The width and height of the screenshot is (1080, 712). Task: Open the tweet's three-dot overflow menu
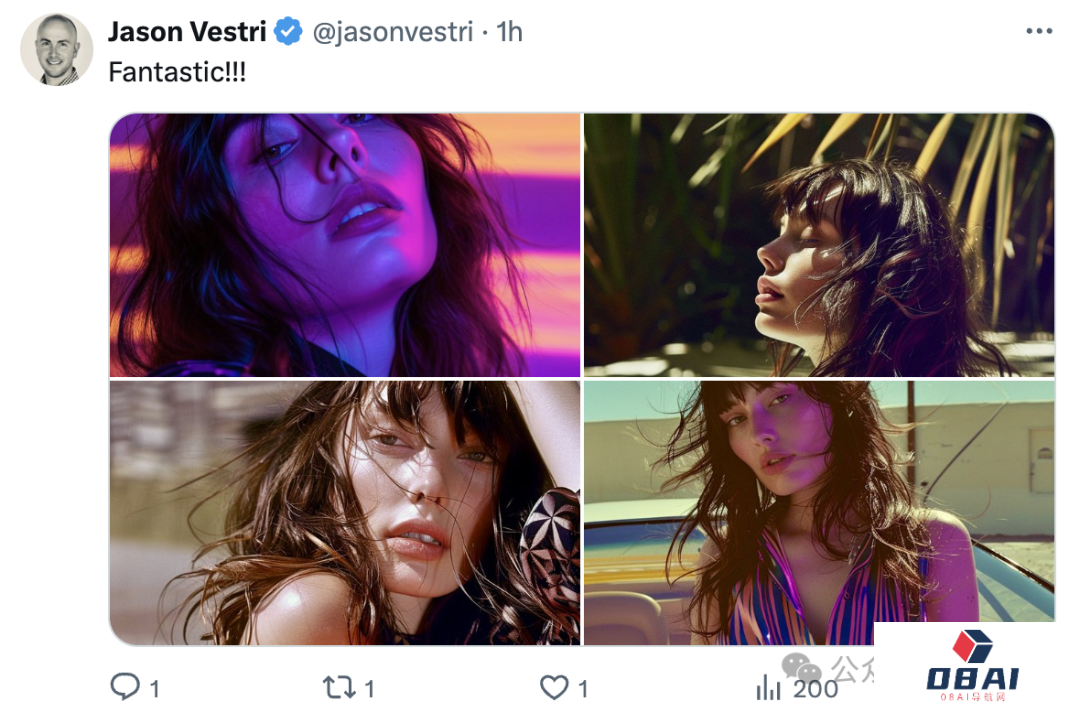point(1039,31)
